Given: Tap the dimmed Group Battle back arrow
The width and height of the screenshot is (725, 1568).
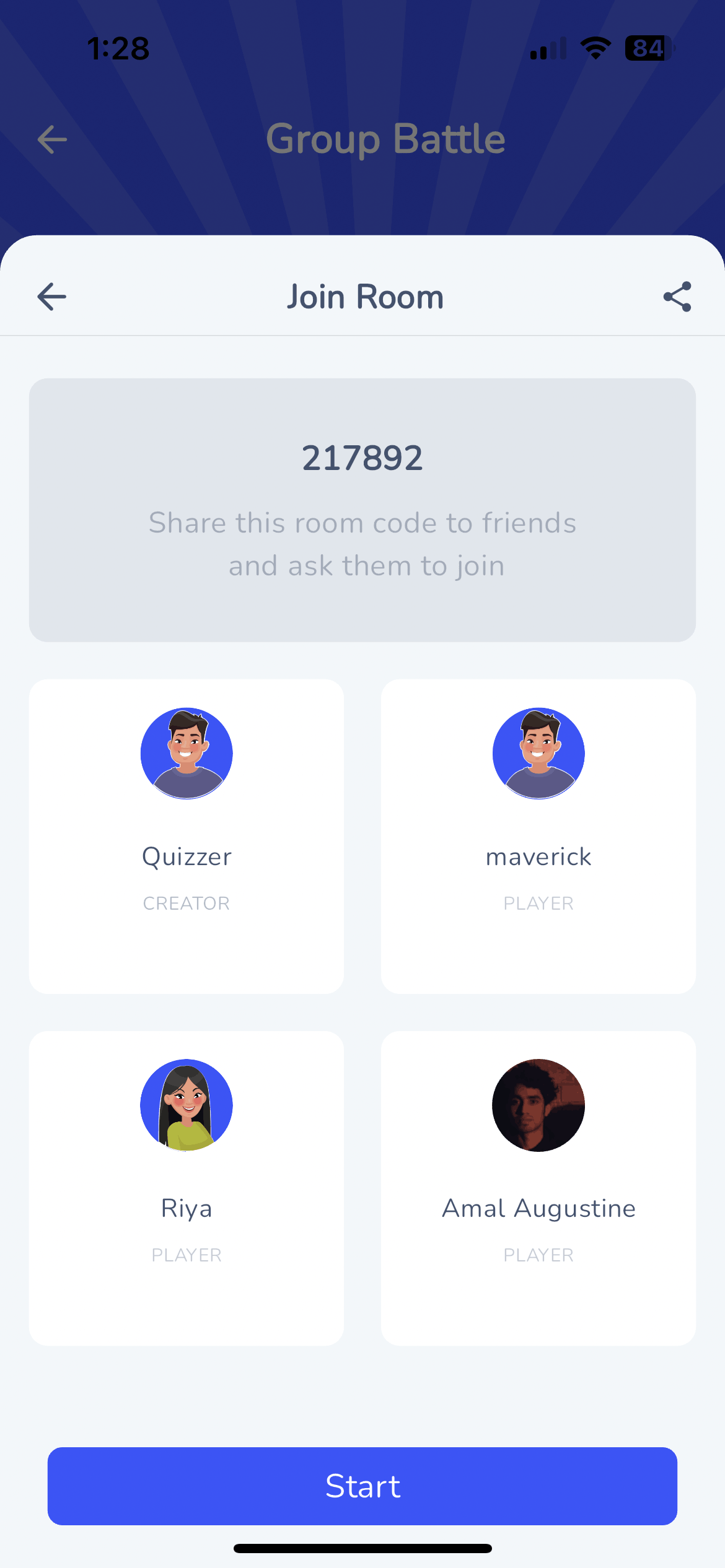Looking at the screenshot, I should coord(52,139).
